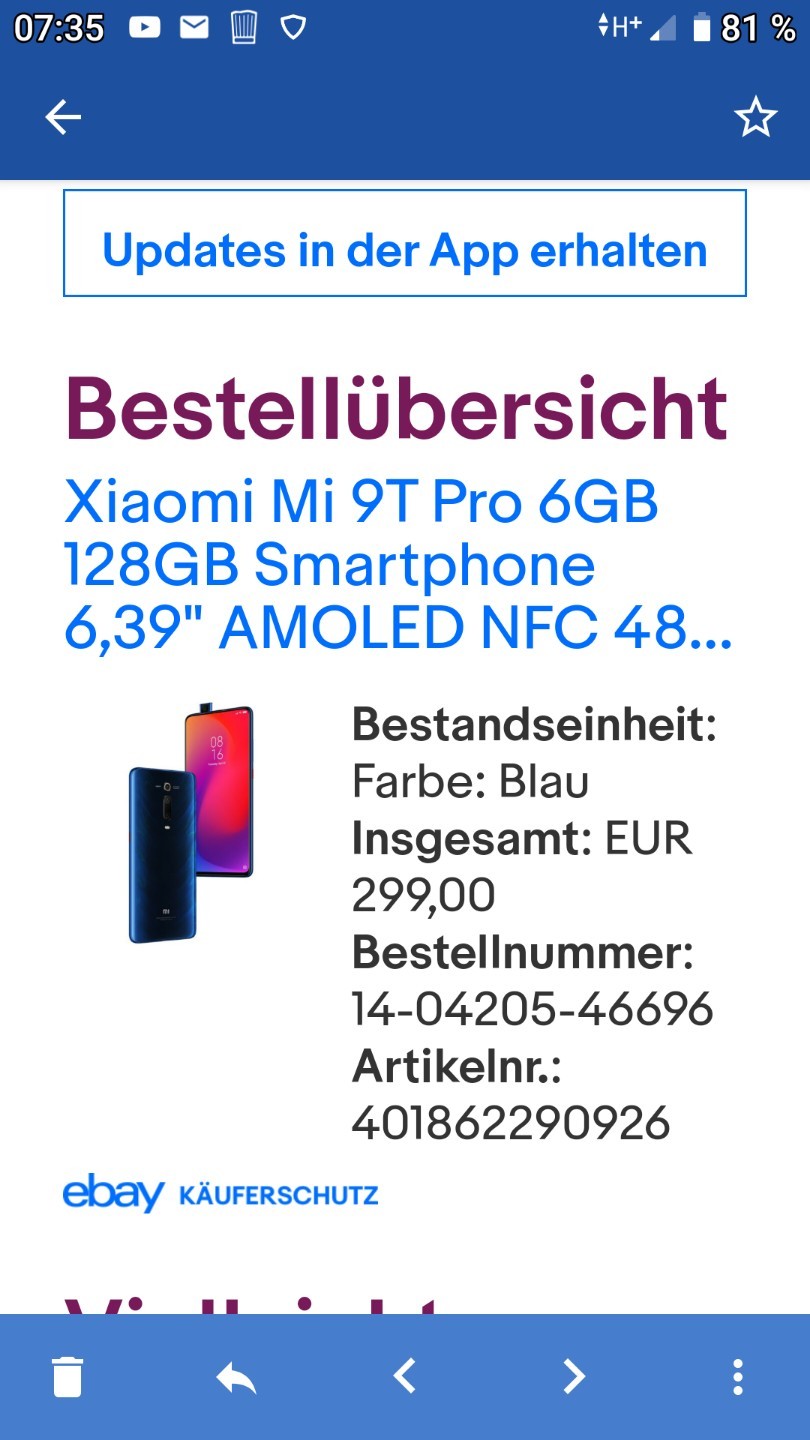This screenshot has height=1440, width=810.
Task: Delete this email with the trash icon
Action: coord(67,1377)
